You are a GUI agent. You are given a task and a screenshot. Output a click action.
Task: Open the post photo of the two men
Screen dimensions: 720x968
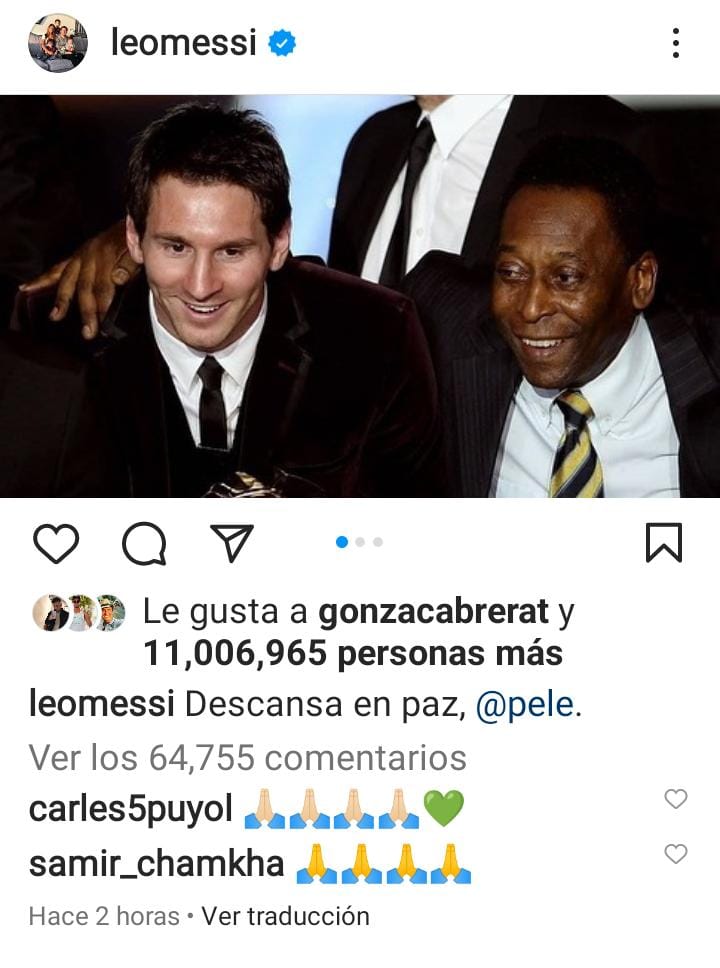click(x=360, y=296)
